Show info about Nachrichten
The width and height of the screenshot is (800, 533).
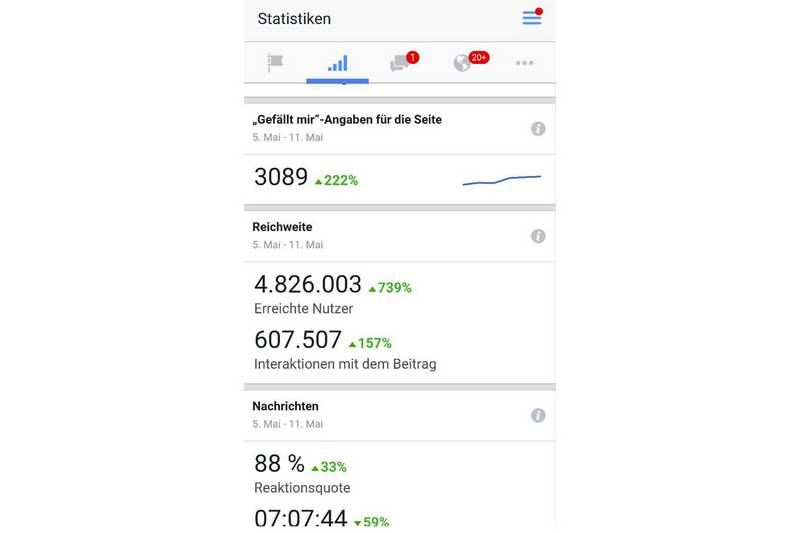coord(538,415)
